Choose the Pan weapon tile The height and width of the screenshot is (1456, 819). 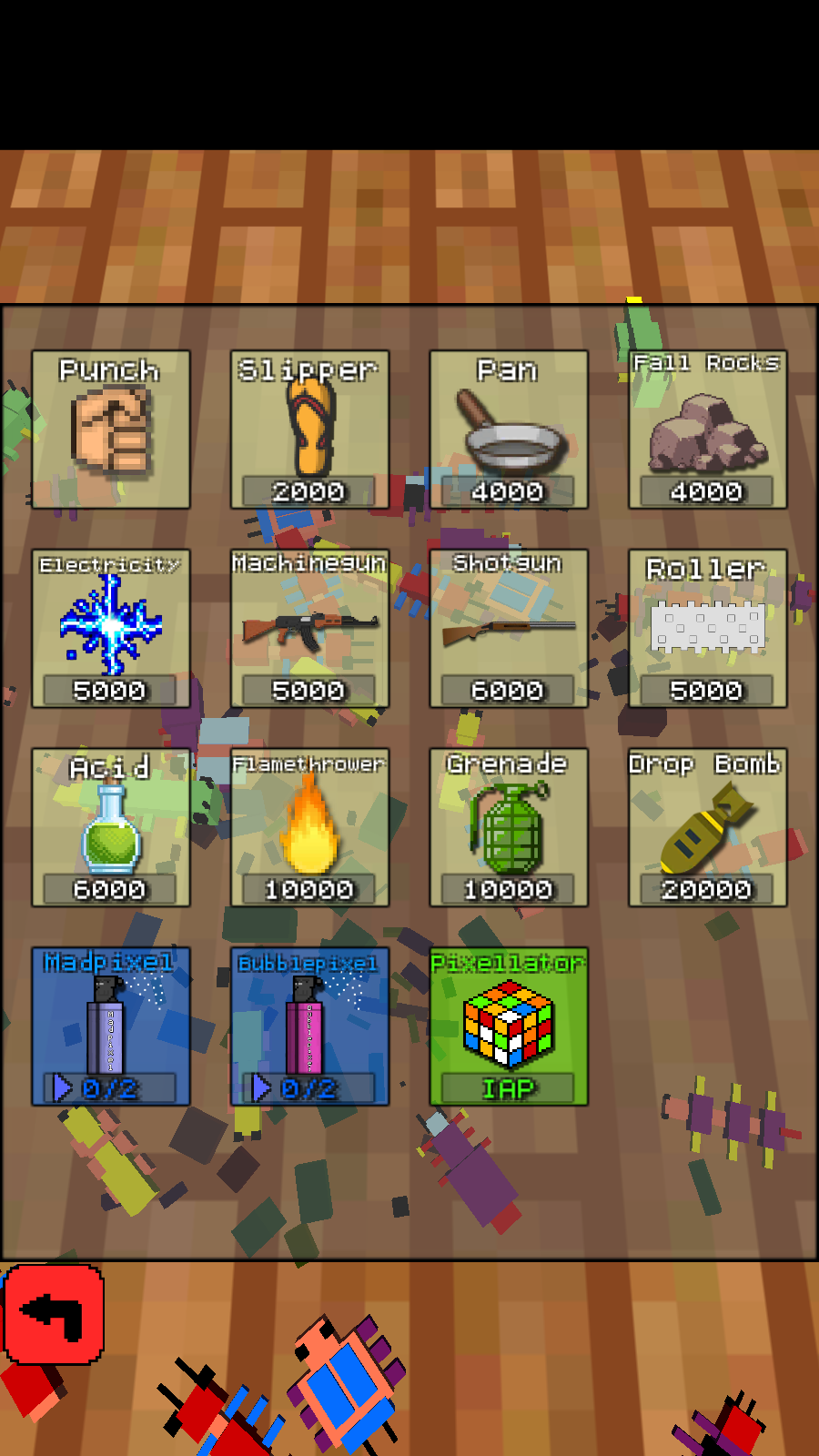click(x=508, y=430)
